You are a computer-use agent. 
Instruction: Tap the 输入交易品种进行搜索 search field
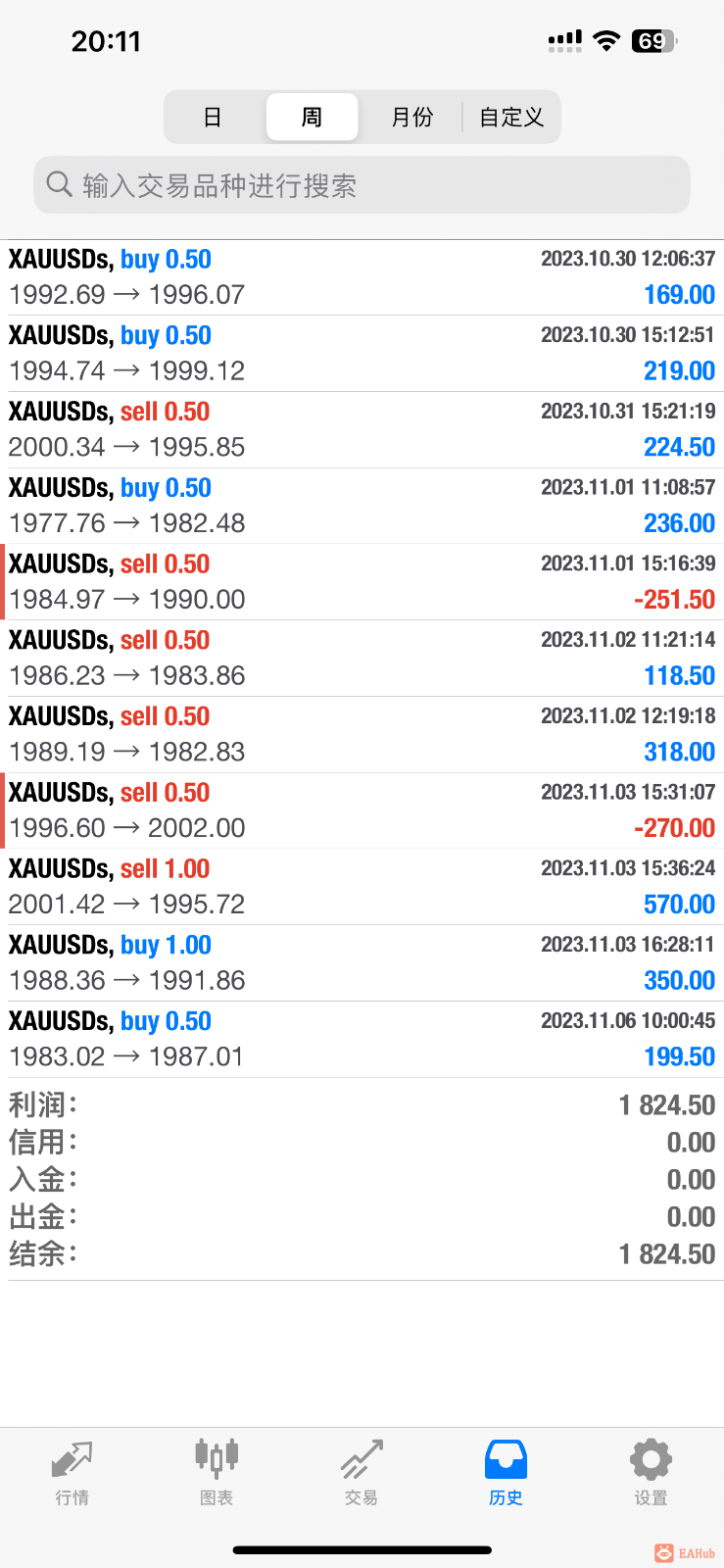(362, 185)
